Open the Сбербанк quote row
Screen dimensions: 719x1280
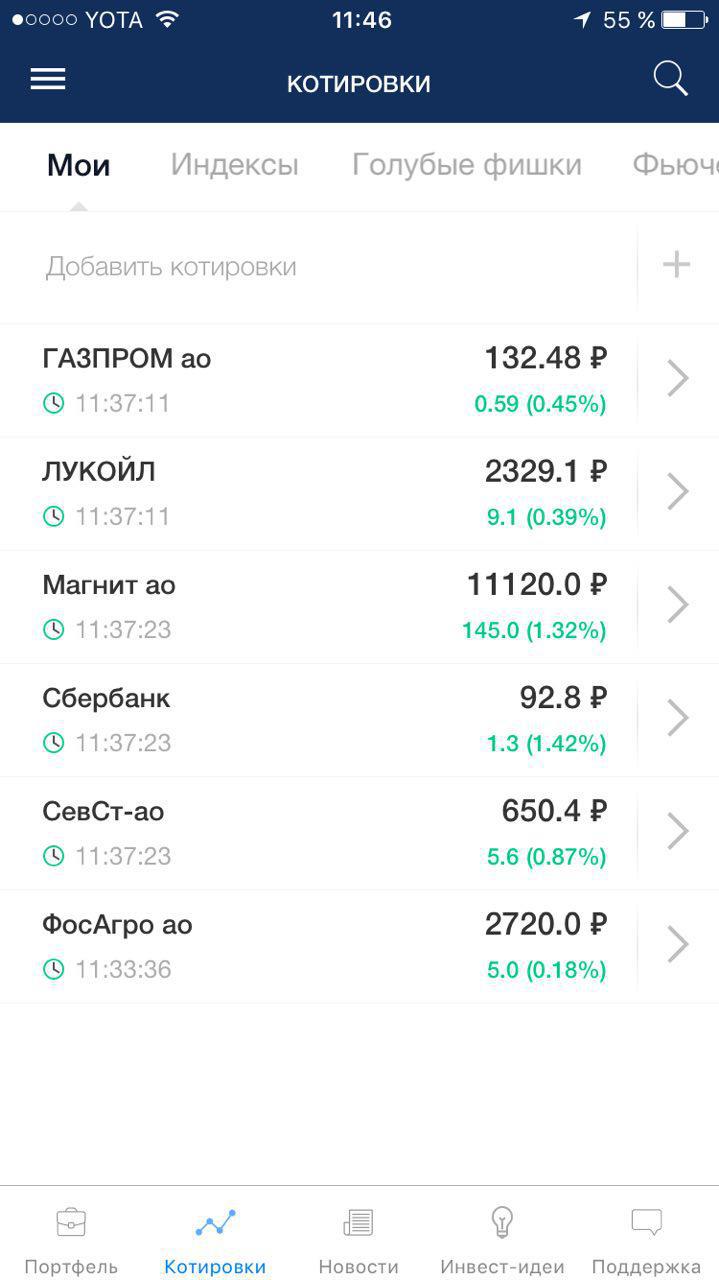coord(359,719)
